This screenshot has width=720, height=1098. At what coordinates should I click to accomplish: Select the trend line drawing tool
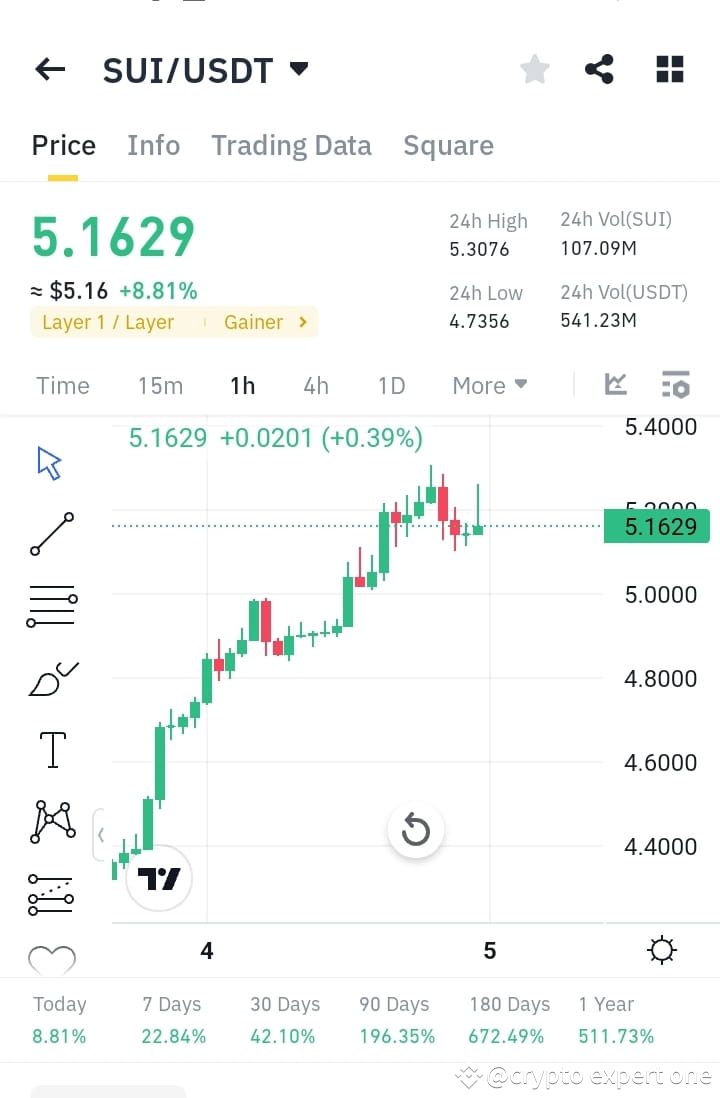[51, 533]
